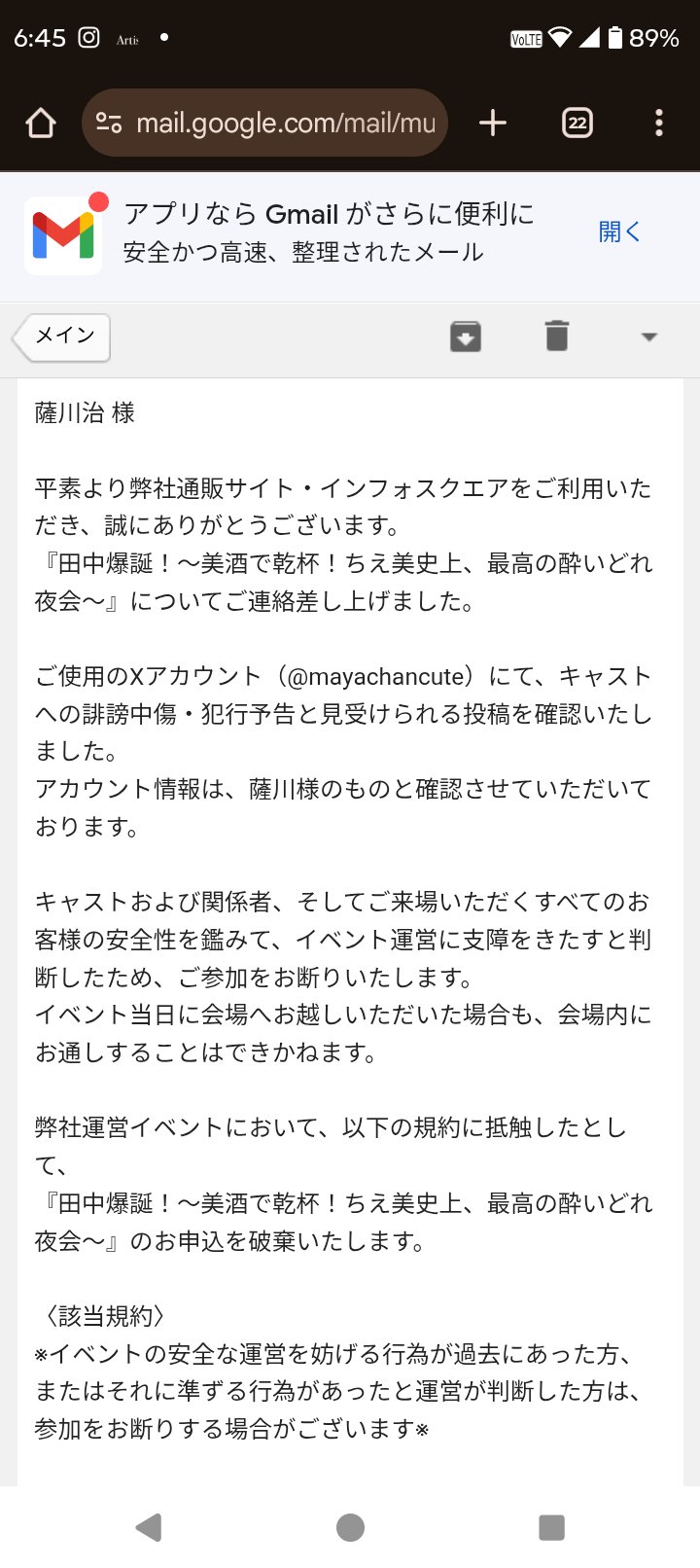700x1568 pixels.
Task: Delete this email with the trash icon
Action: 556,336
